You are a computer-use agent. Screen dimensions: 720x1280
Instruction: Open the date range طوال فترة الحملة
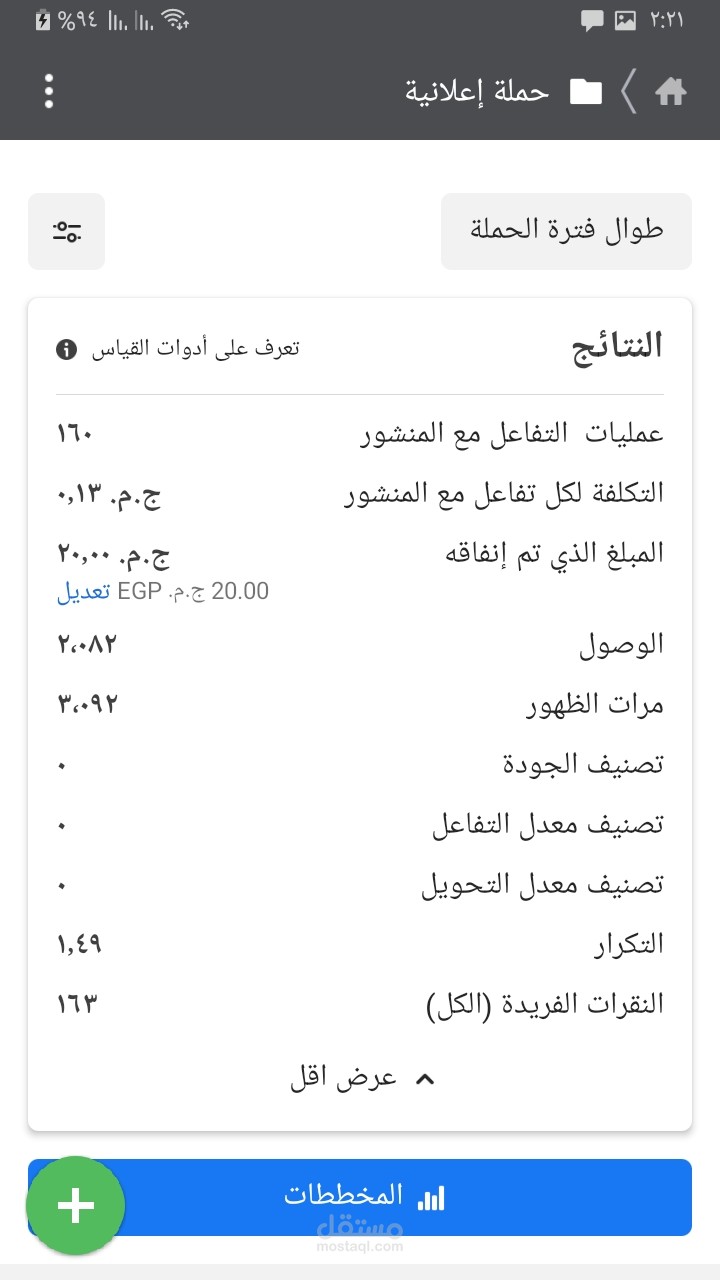click(x=566, y=231)
